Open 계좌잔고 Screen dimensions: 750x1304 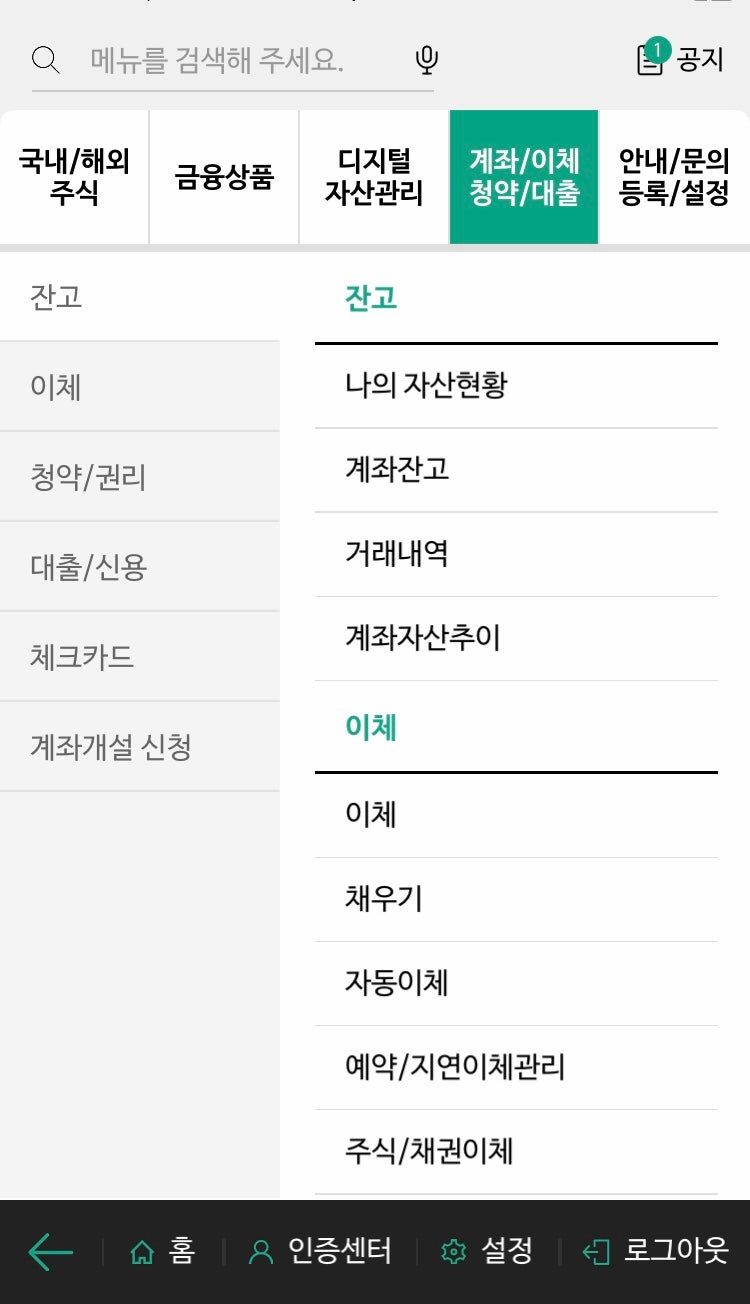(x=516, y=470)
